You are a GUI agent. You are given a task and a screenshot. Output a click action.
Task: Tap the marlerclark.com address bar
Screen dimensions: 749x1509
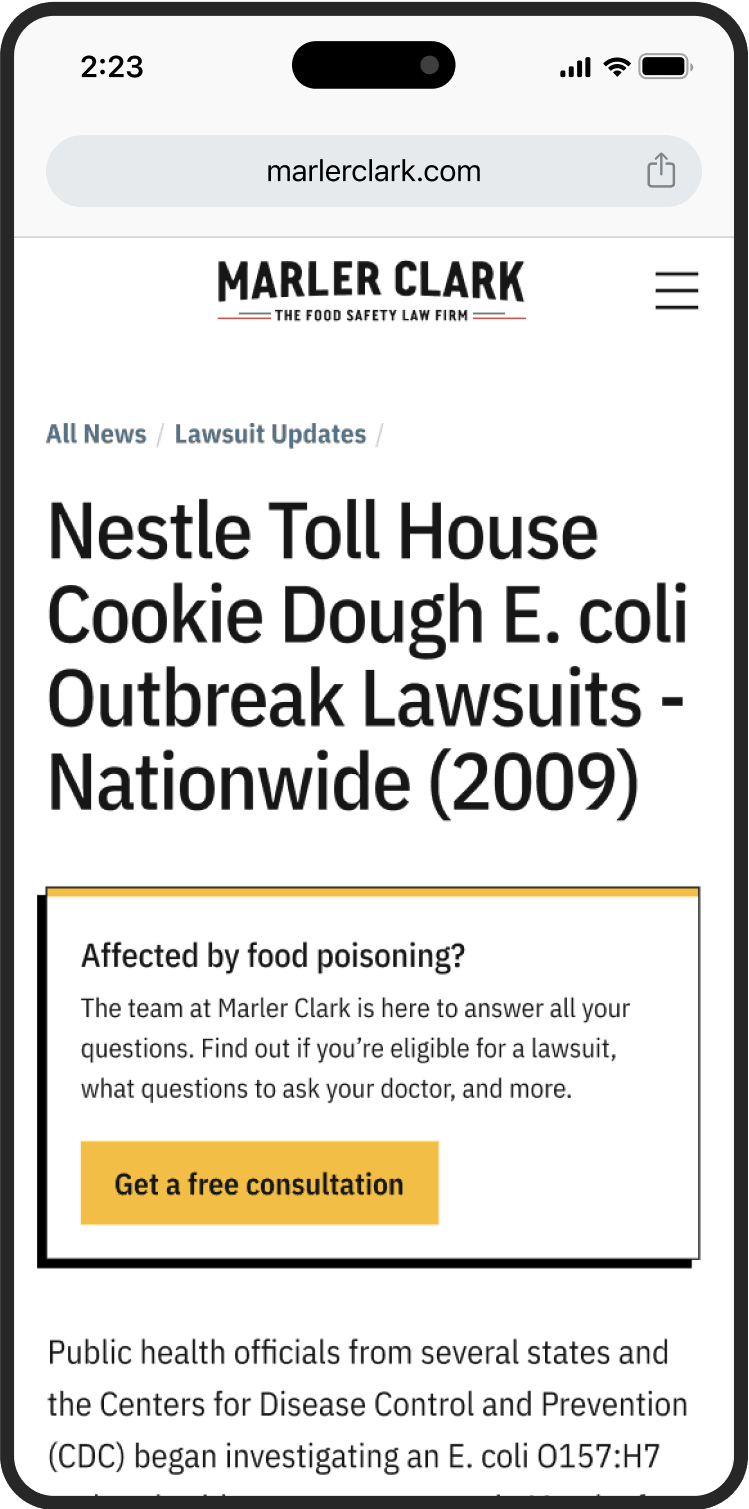coord(373,171)
